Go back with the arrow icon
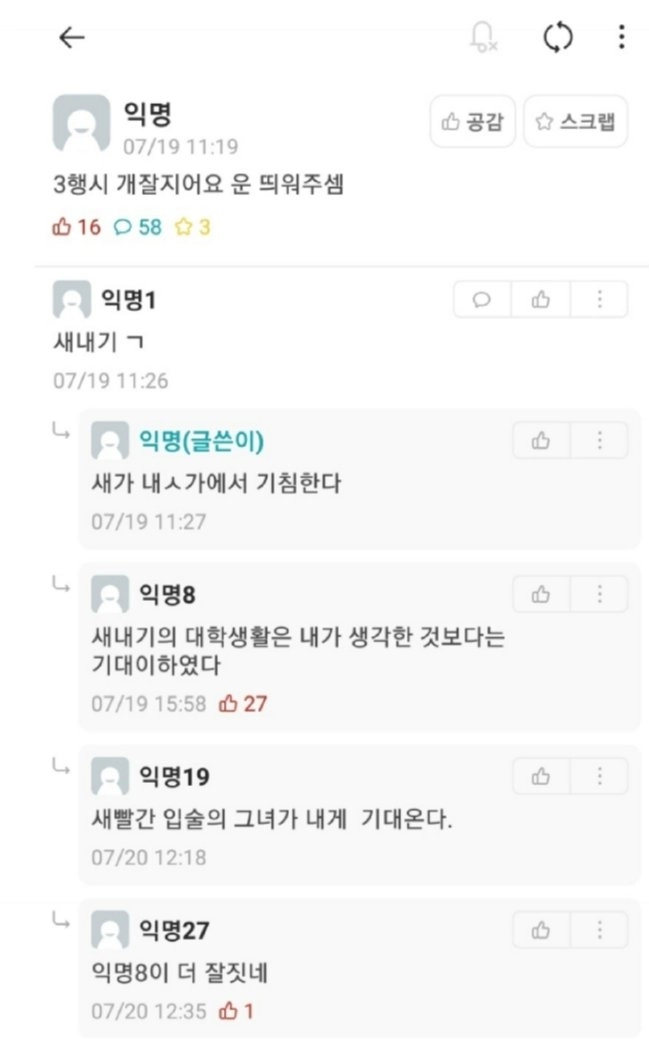This screenshot has height=1052, width=649. tap(72, 38)
